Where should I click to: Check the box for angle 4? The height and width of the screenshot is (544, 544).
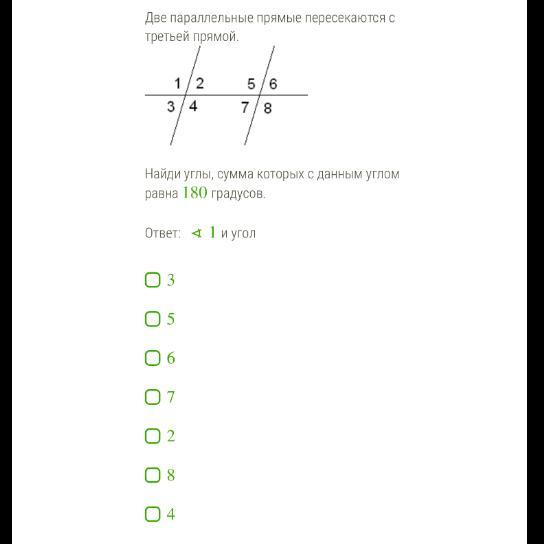pos(152,514)
